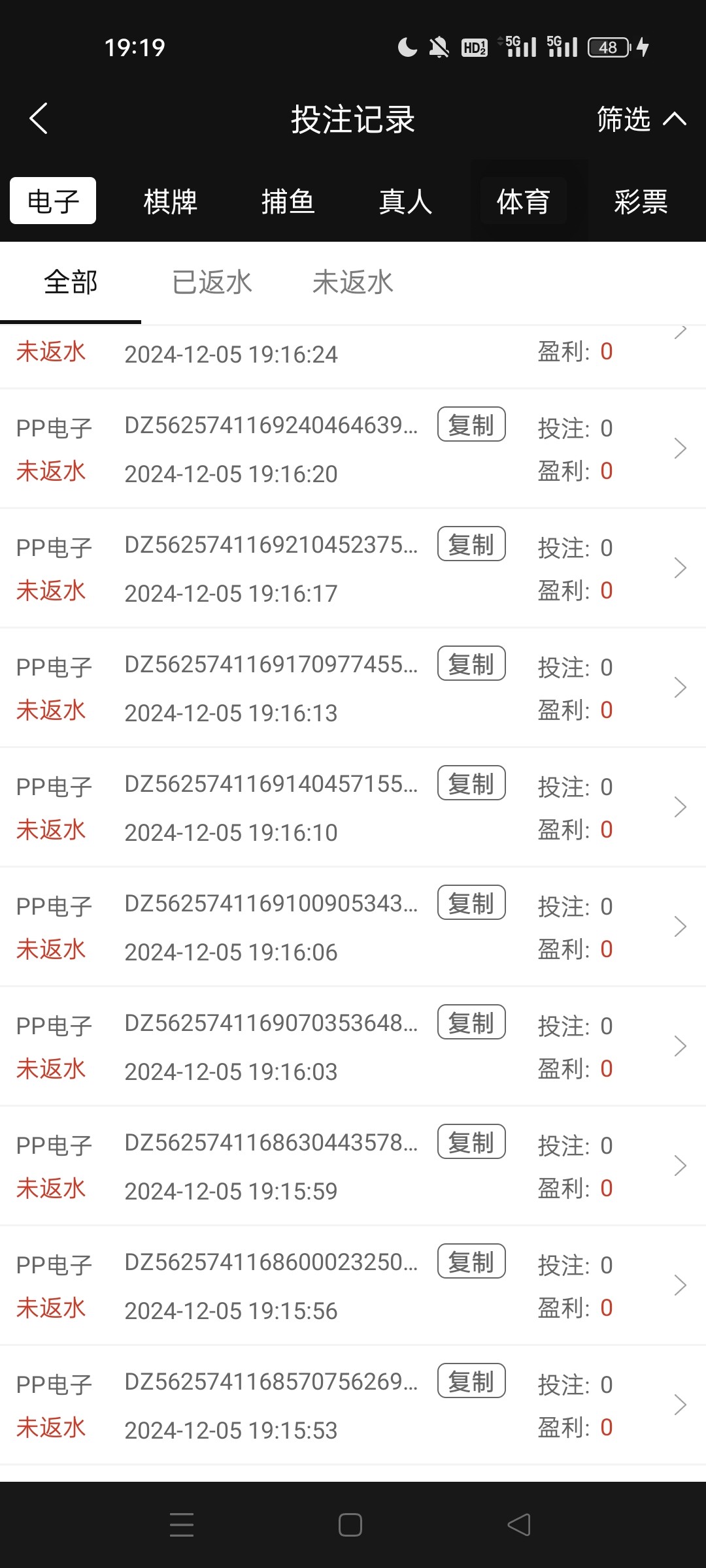
Task: Show 已返水 records
Action: click(x=212, y=282)
